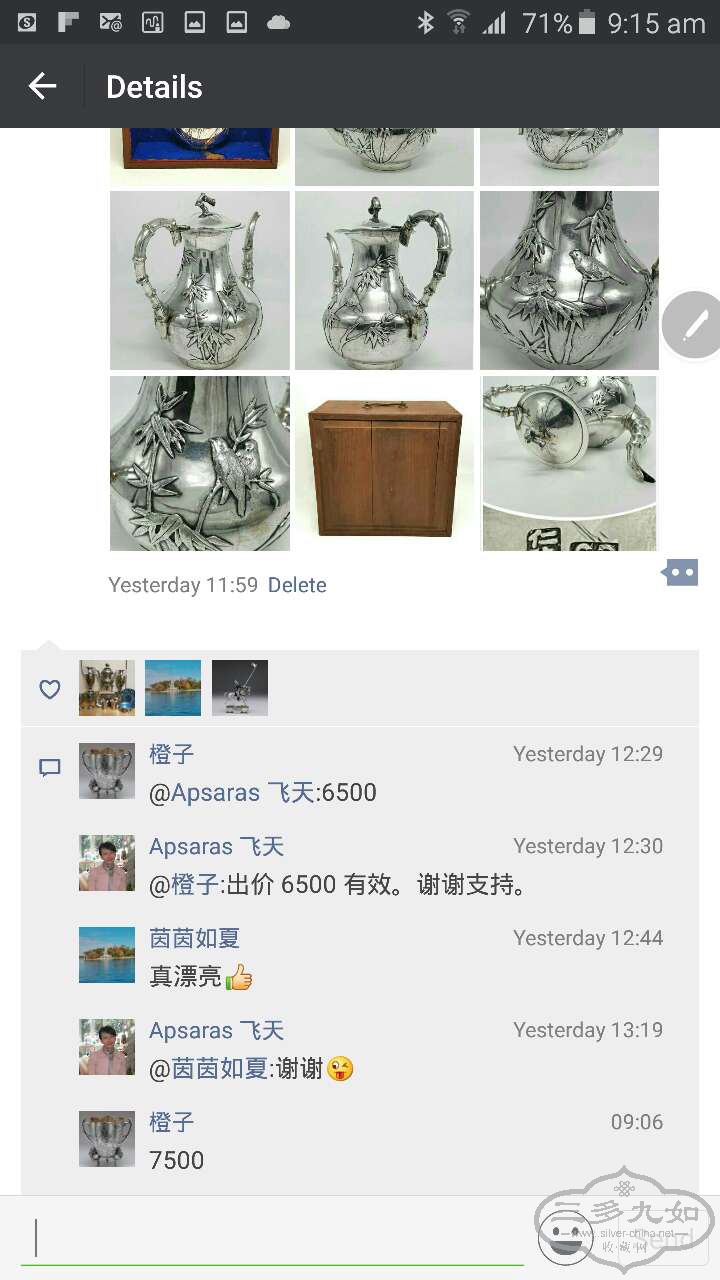Open the emoji picker
The width and height of the screenshot is (720, 1280).
click(x=564, y=1237)
